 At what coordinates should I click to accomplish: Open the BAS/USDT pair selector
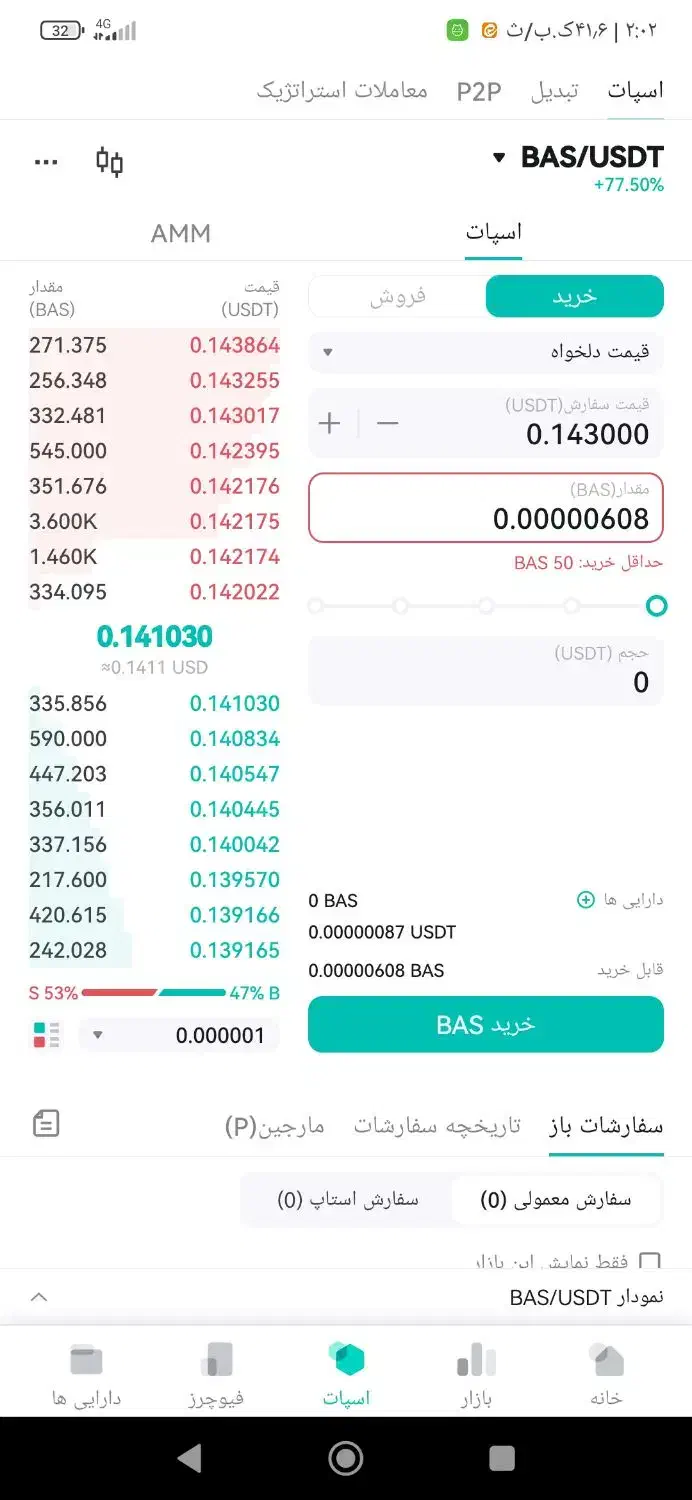(x=578, y=157)
